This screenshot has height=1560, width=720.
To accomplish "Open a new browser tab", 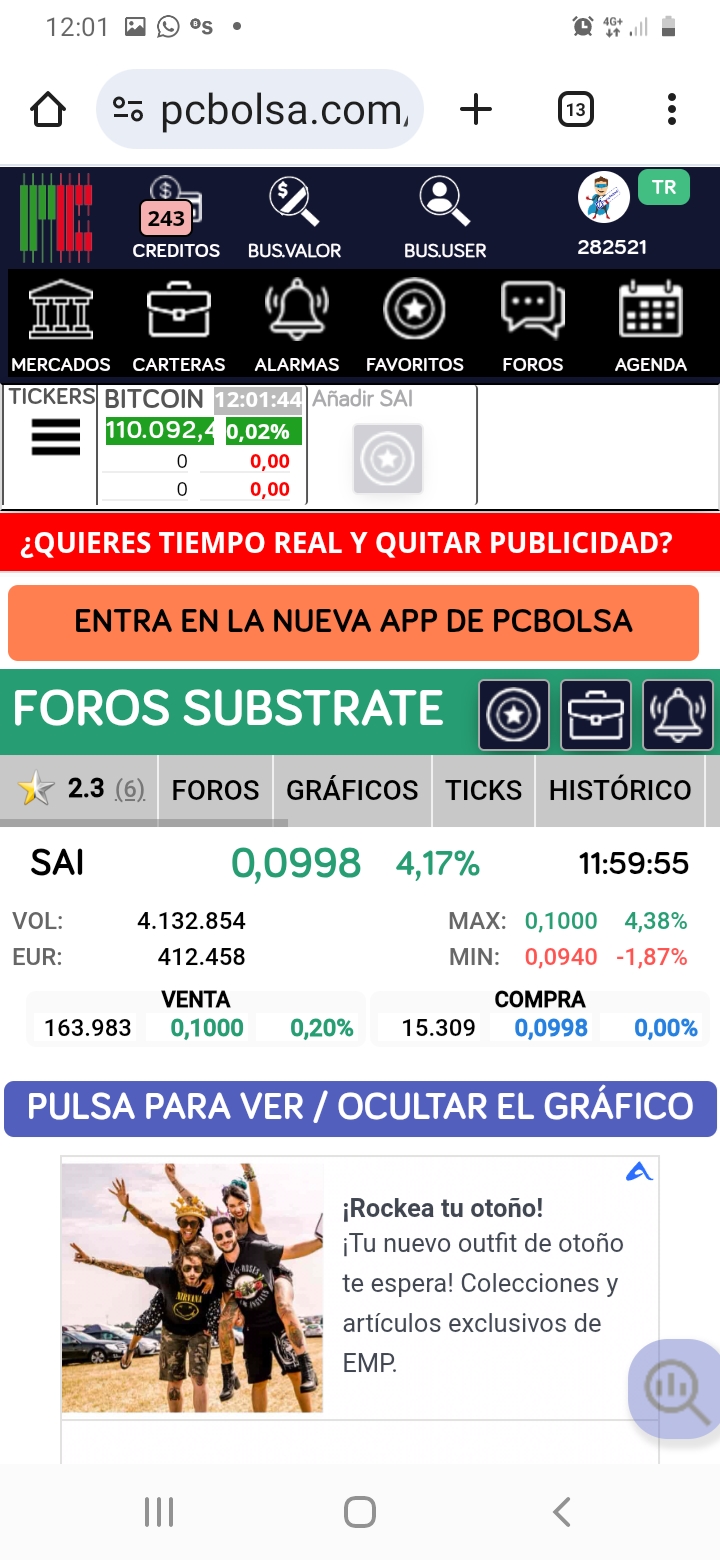I will pos(476,109).
